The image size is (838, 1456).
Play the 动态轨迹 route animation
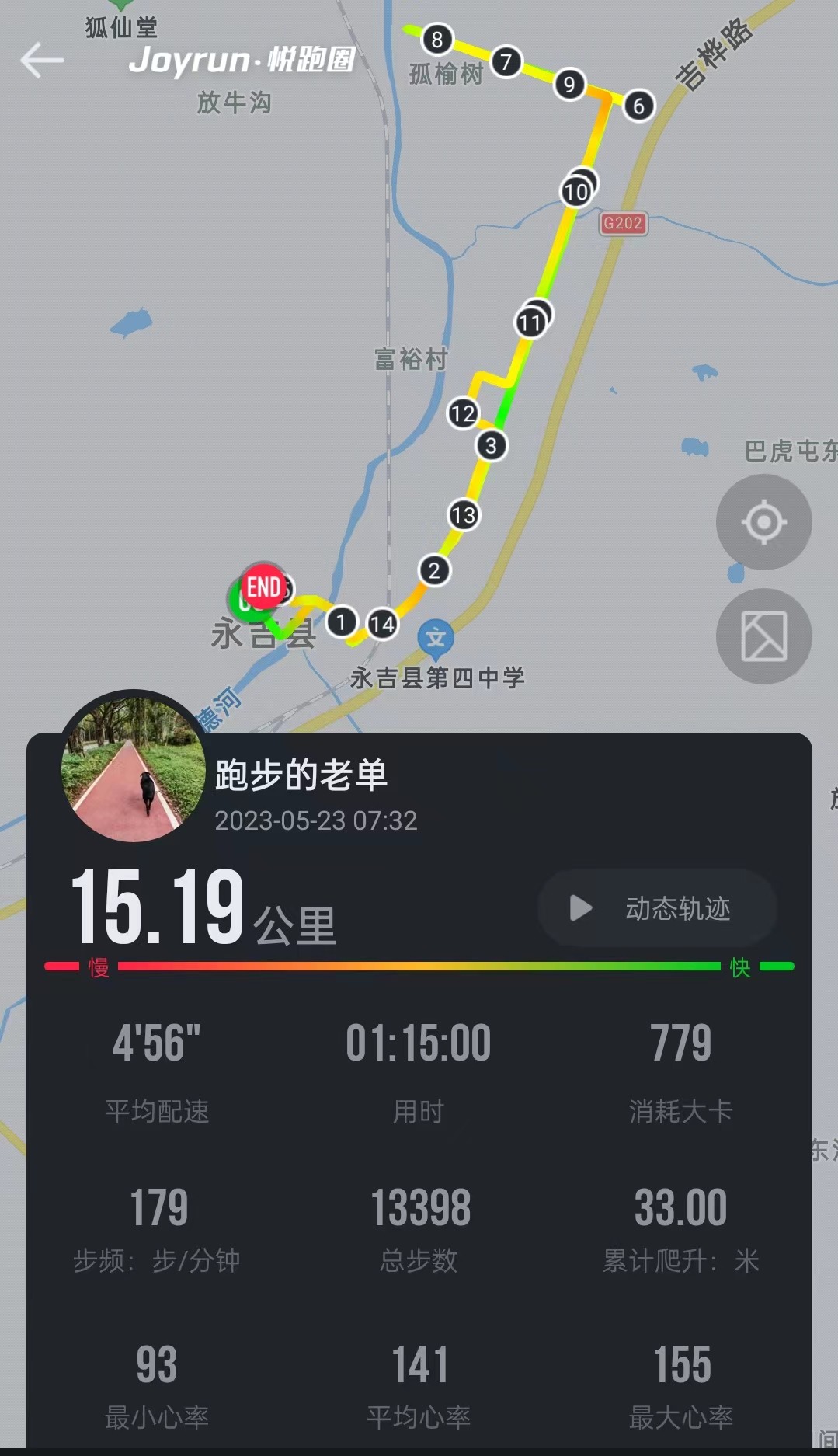click(657, 907)
